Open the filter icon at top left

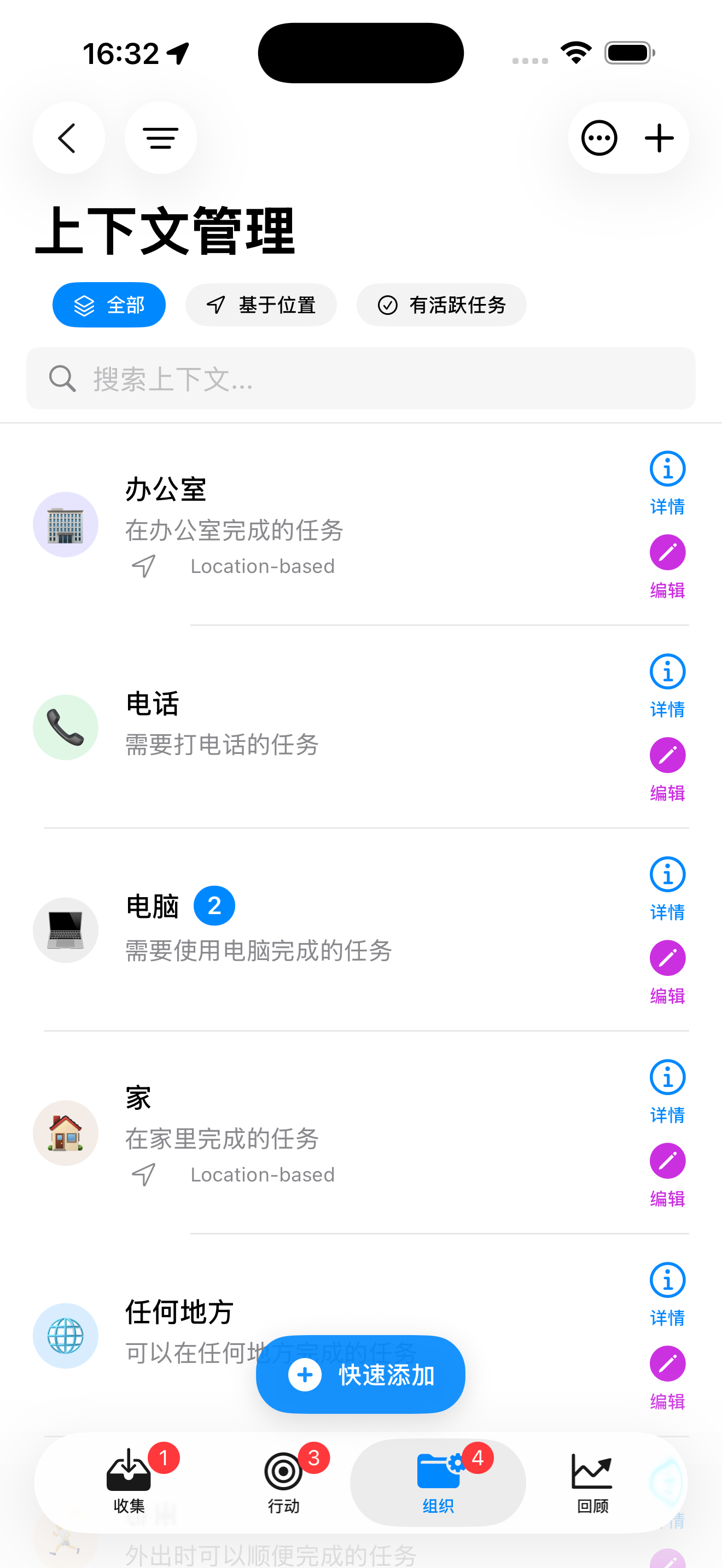[160, 138]
